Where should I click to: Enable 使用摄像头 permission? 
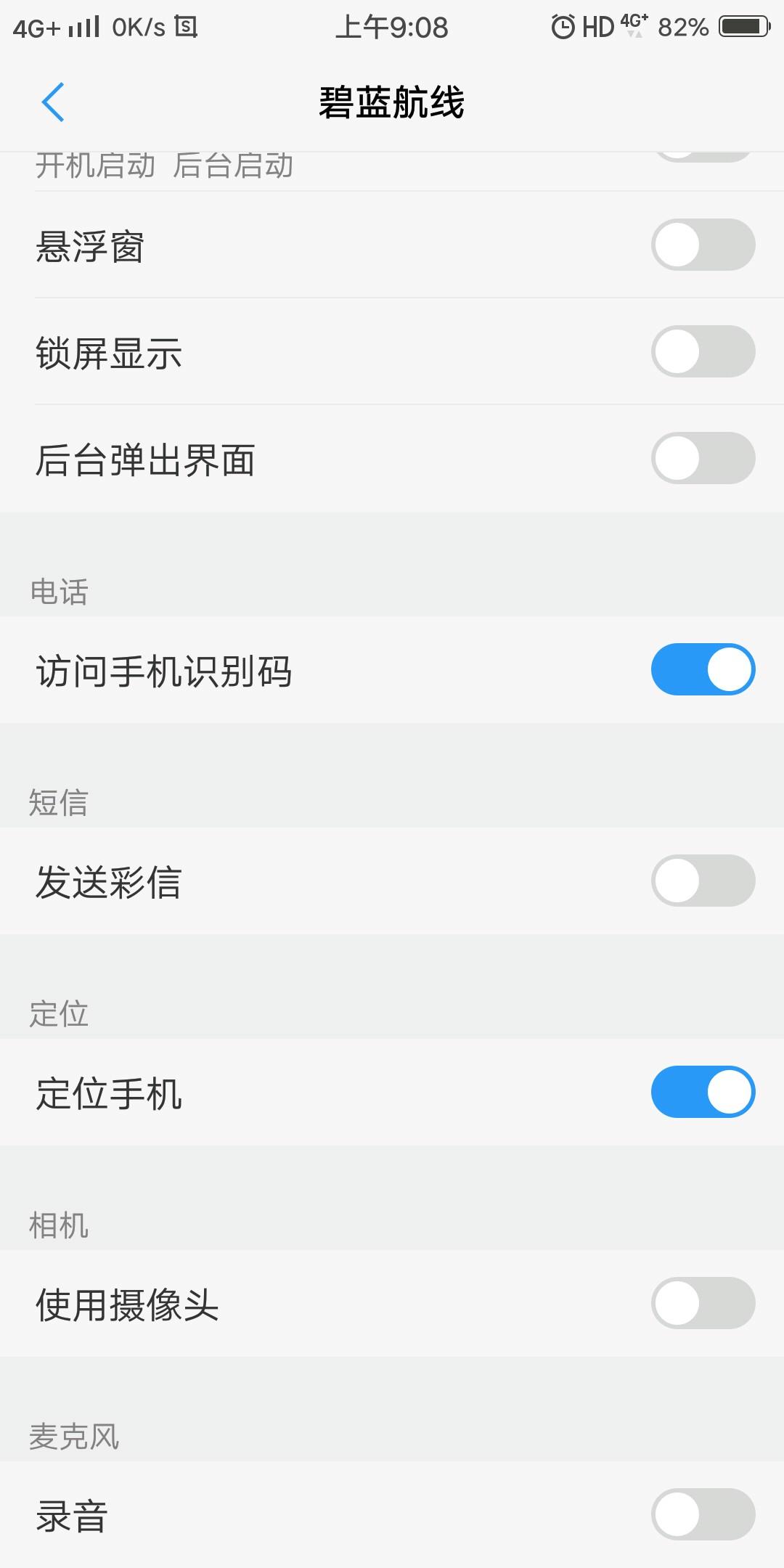[x=703, y=1303]
